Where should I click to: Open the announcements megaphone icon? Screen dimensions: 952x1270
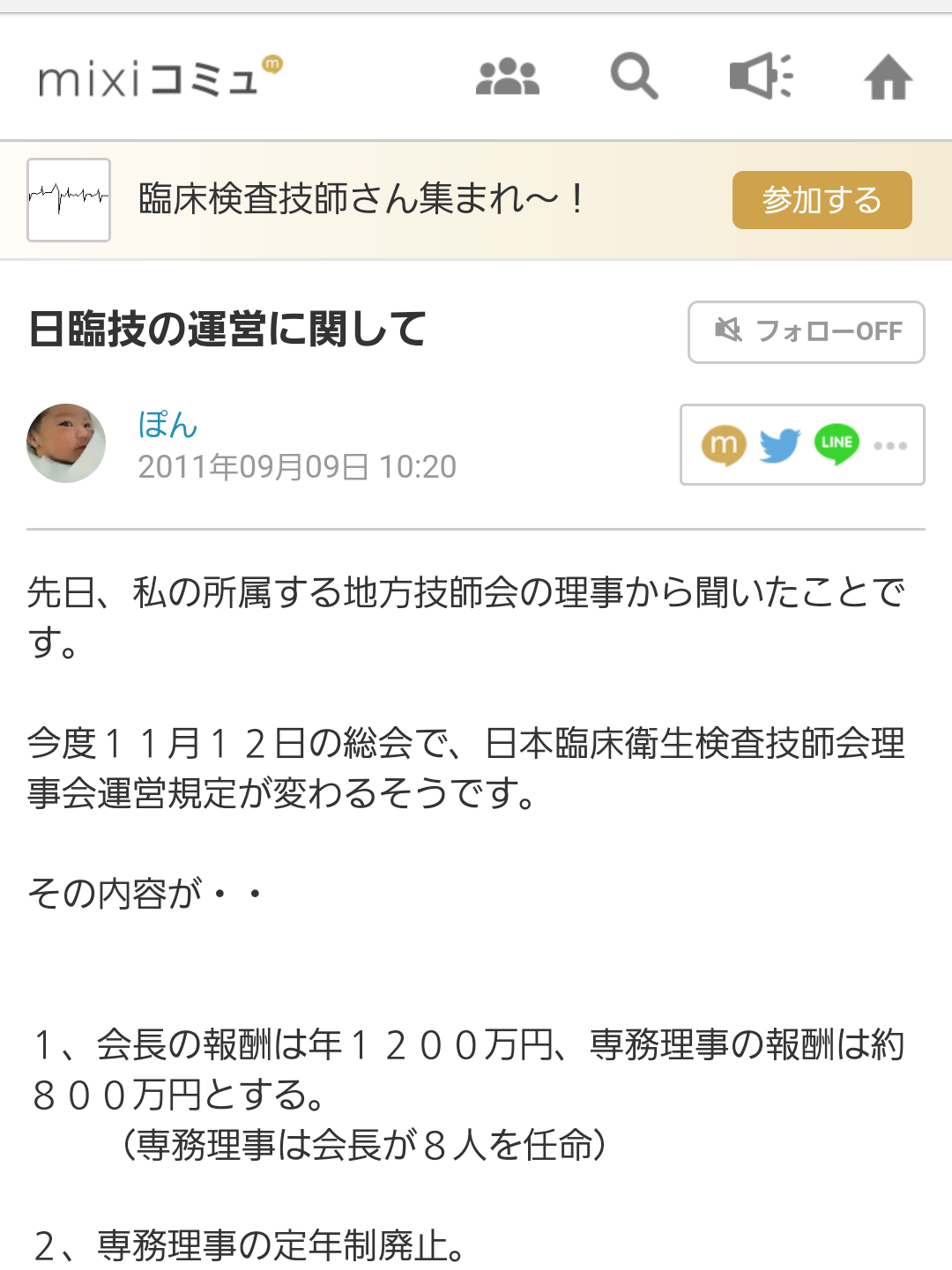point(762,76)
